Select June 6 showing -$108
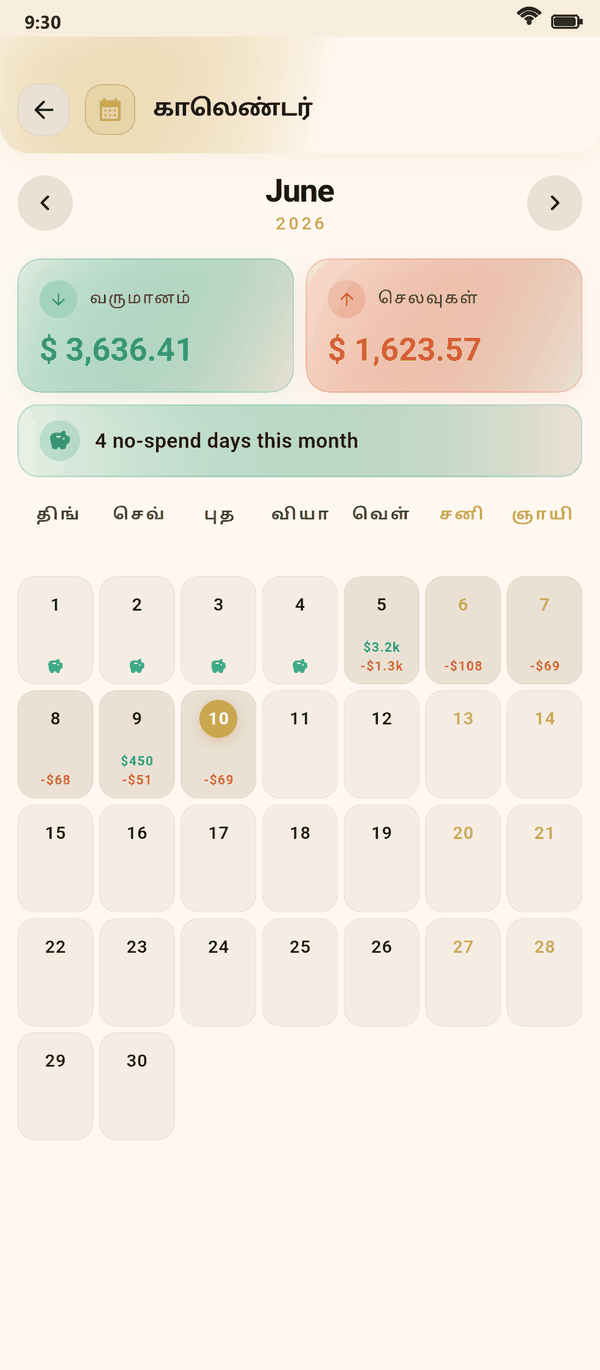The image size is (600, 1370). click(x=463, y=630)
